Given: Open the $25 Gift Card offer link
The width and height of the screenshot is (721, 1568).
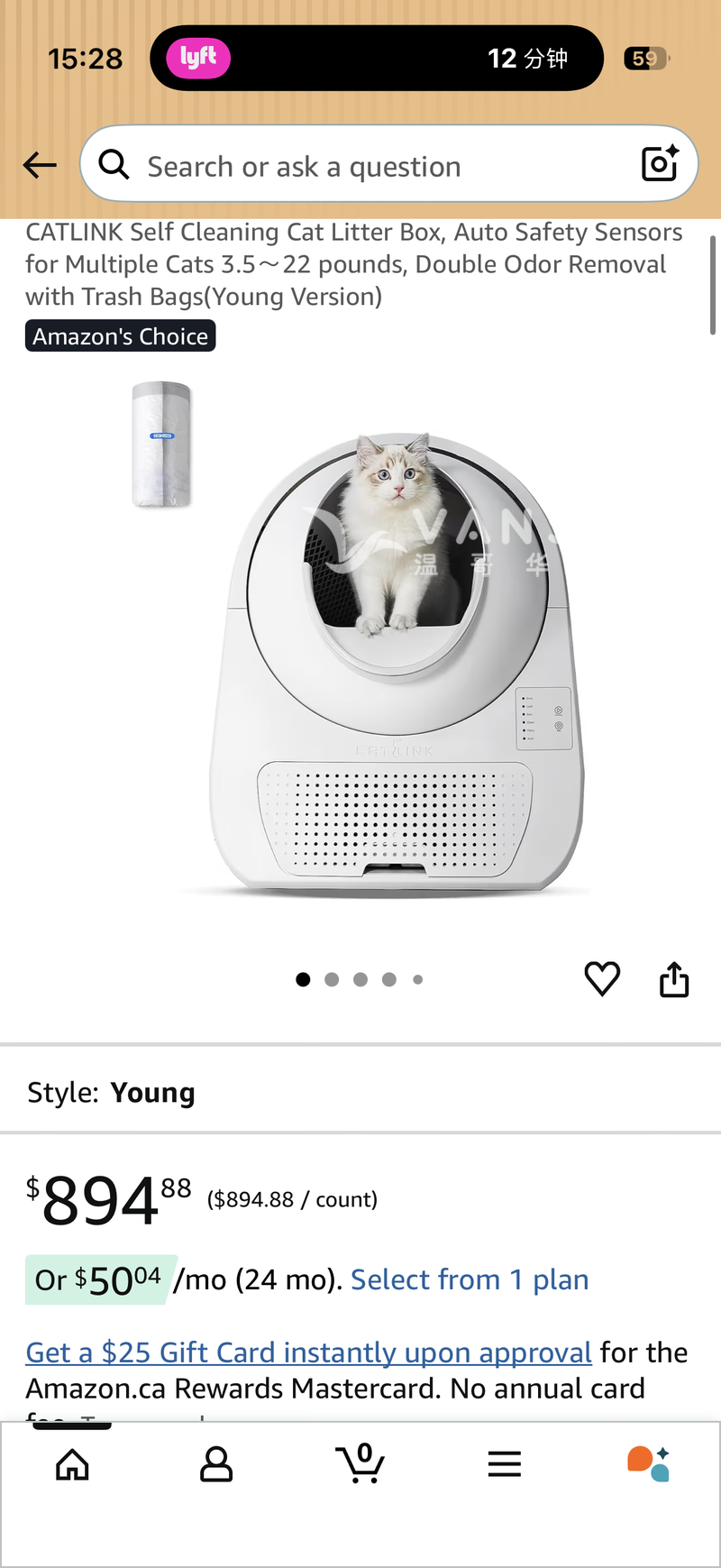Looking at the screenshot, I should 308,1353.
